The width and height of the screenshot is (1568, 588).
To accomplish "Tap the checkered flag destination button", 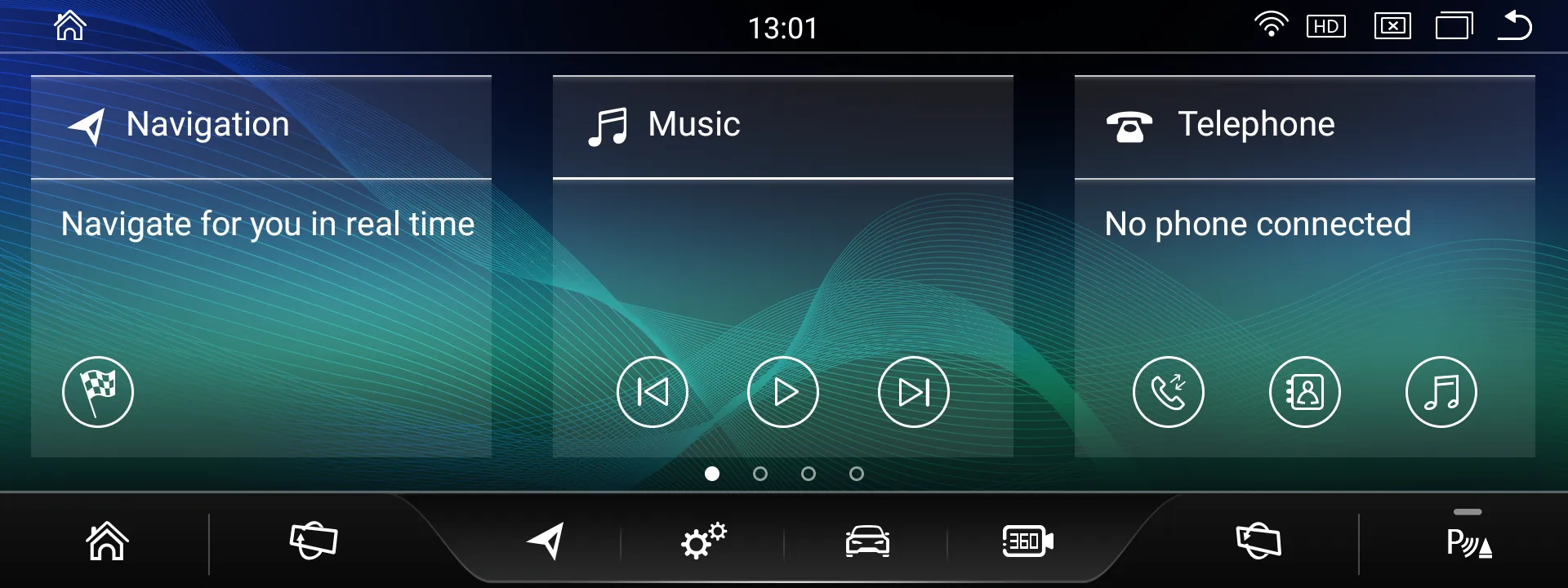I will [x=98, y=392].
